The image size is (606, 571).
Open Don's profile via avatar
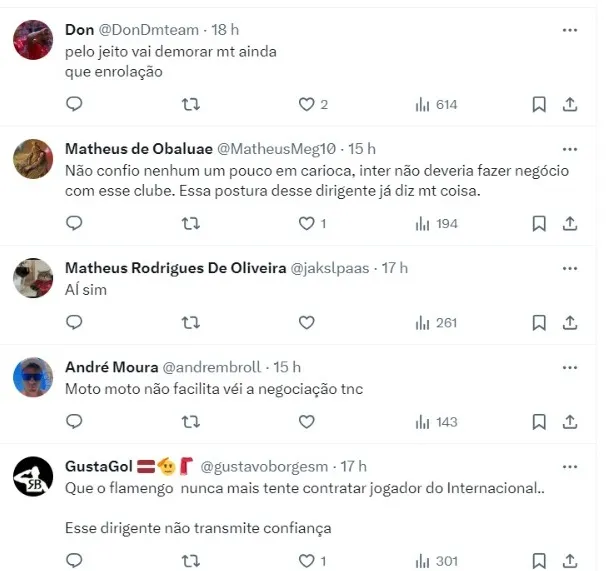pos(33,40)
